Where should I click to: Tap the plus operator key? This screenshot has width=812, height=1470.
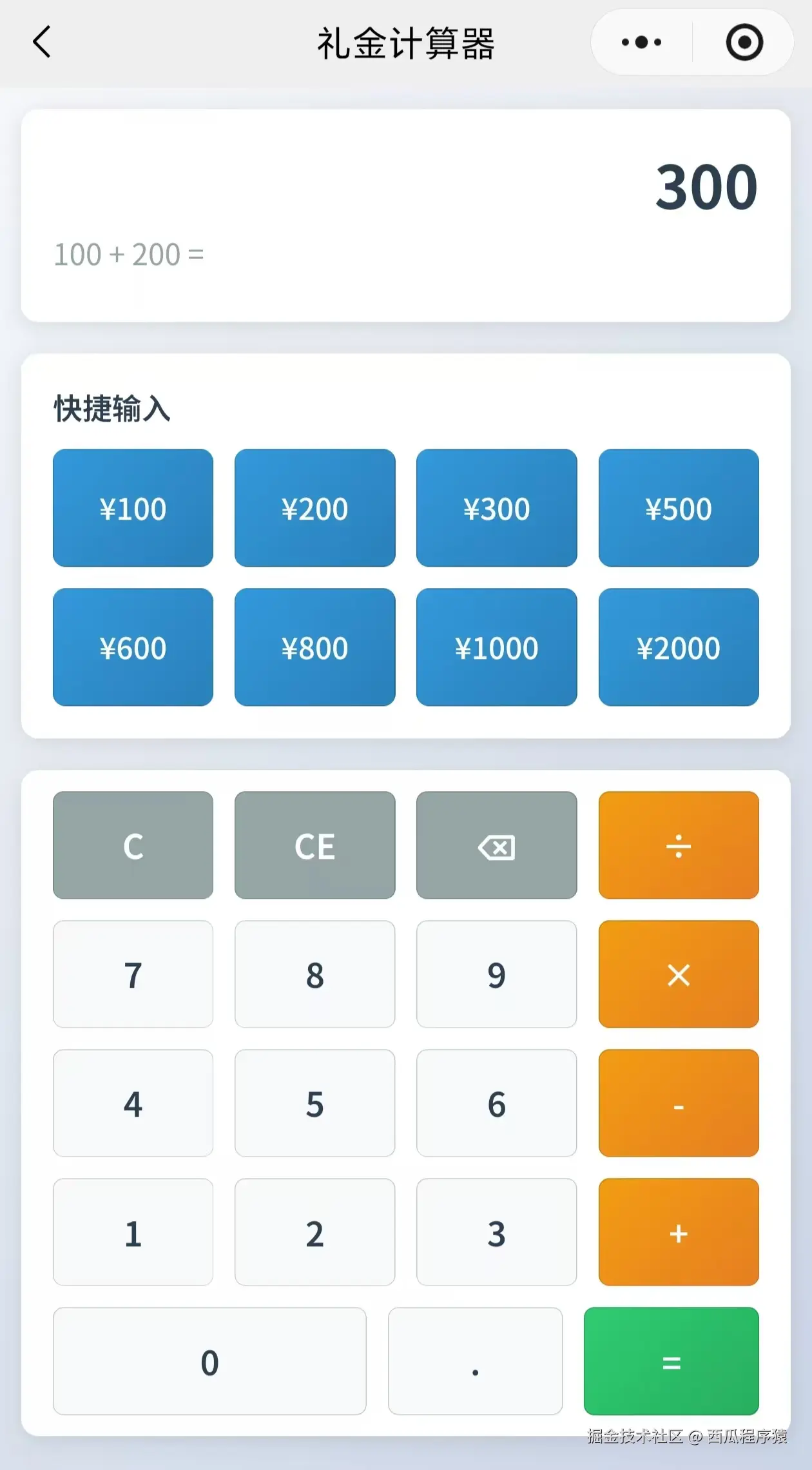click(x=678, y=1232)
